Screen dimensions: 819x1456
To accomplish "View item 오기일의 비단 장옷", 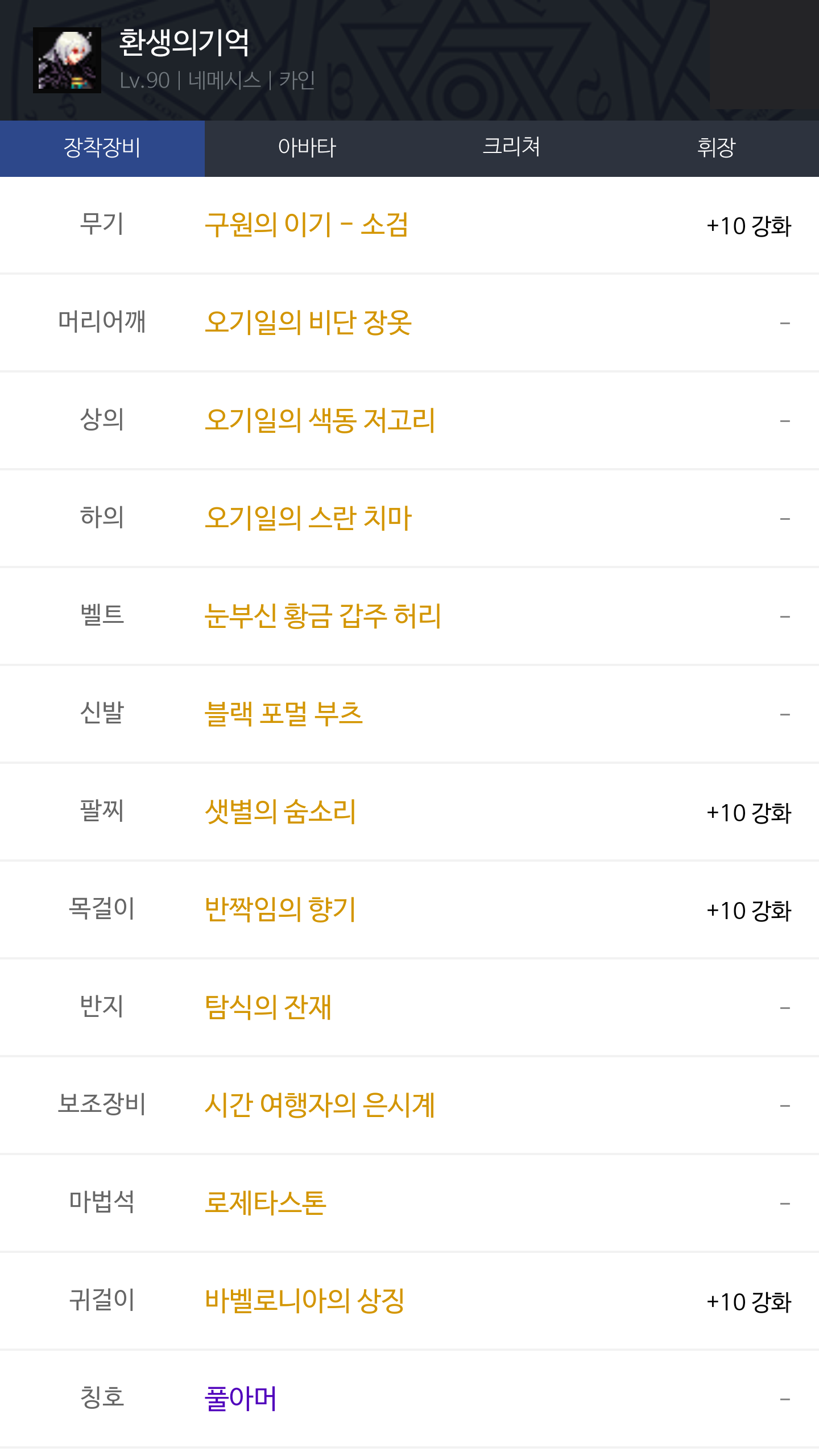I will (x=308, y=322).
